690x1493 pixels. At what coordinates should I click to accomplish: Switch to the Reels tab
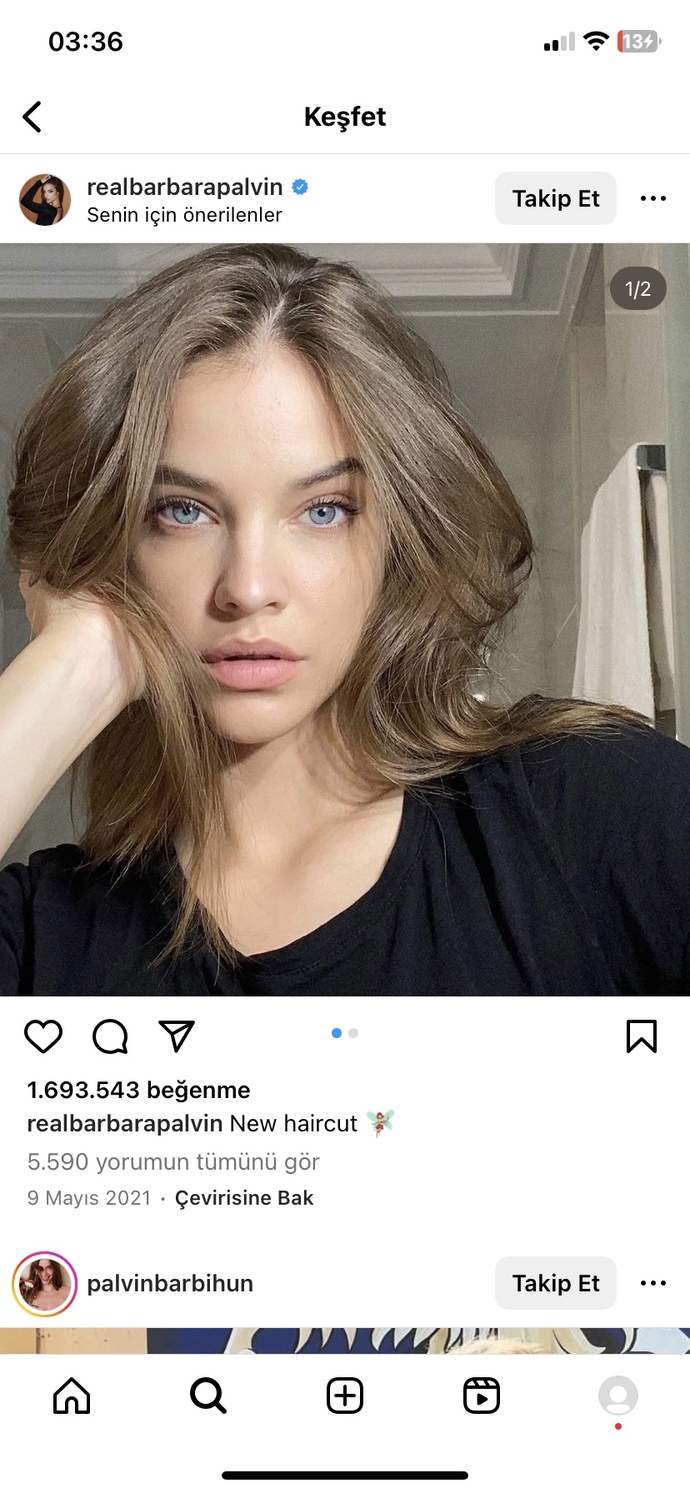tap(482, 1395)
